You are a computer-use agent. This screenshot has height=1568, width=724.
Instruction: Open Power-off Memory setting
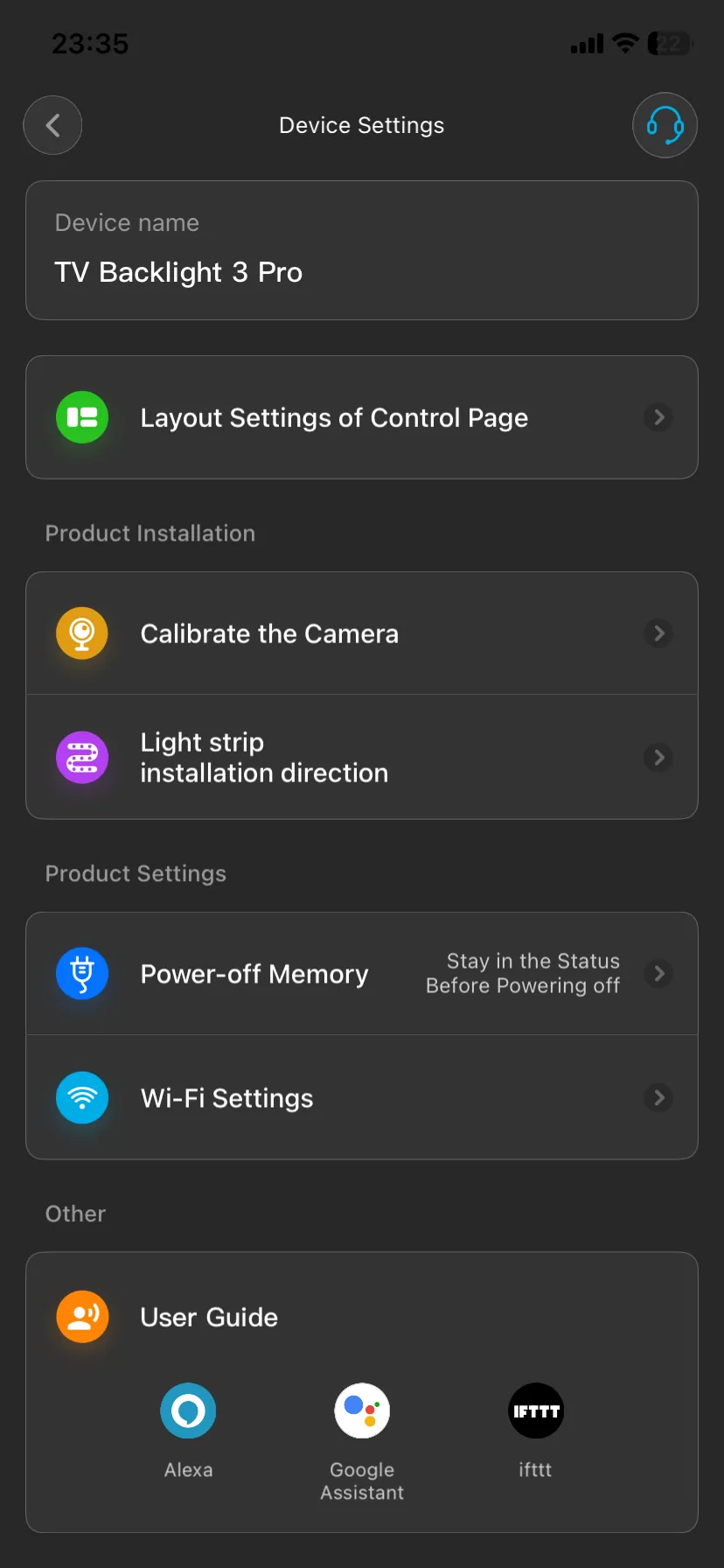[x=361, y=974]
